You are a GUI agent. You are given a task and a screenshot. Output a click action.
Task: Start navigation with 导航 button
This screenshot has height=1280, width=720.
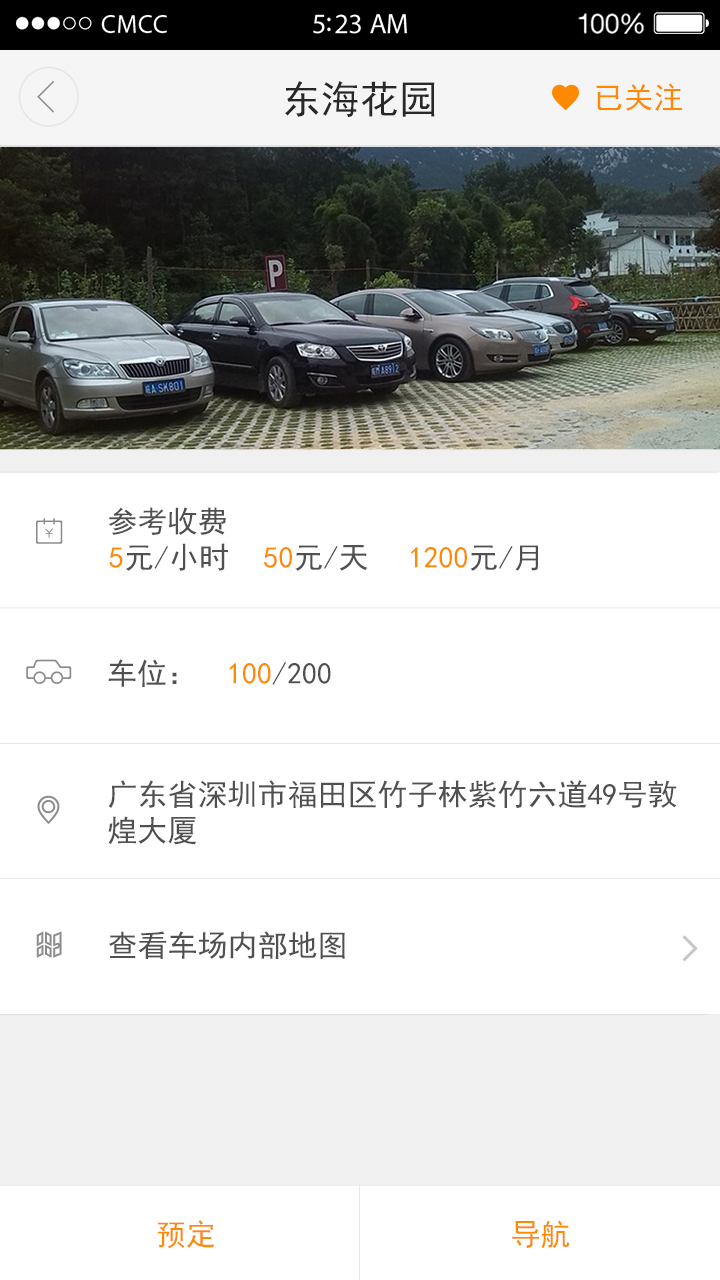(540, 1234)
